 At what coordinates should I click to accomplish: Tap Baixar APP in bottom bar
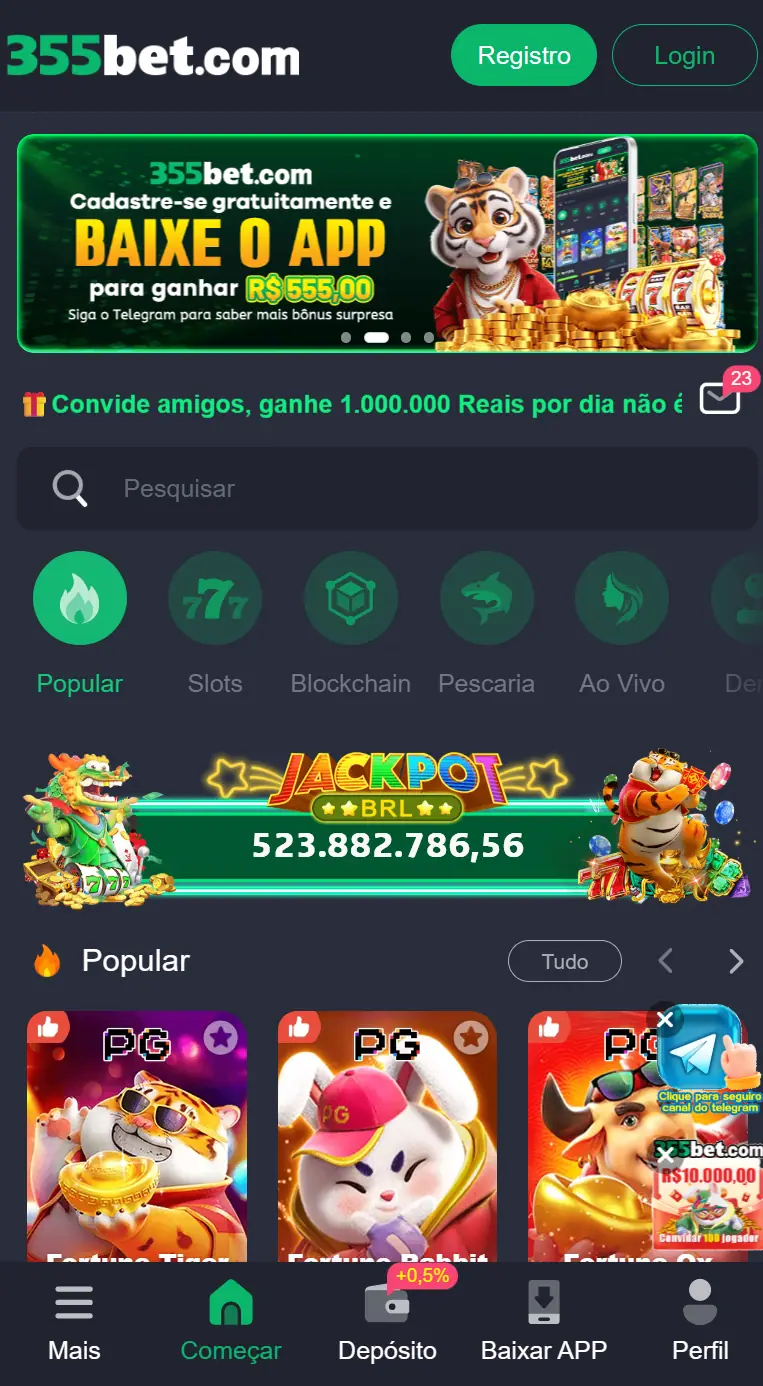point(544,1321)
